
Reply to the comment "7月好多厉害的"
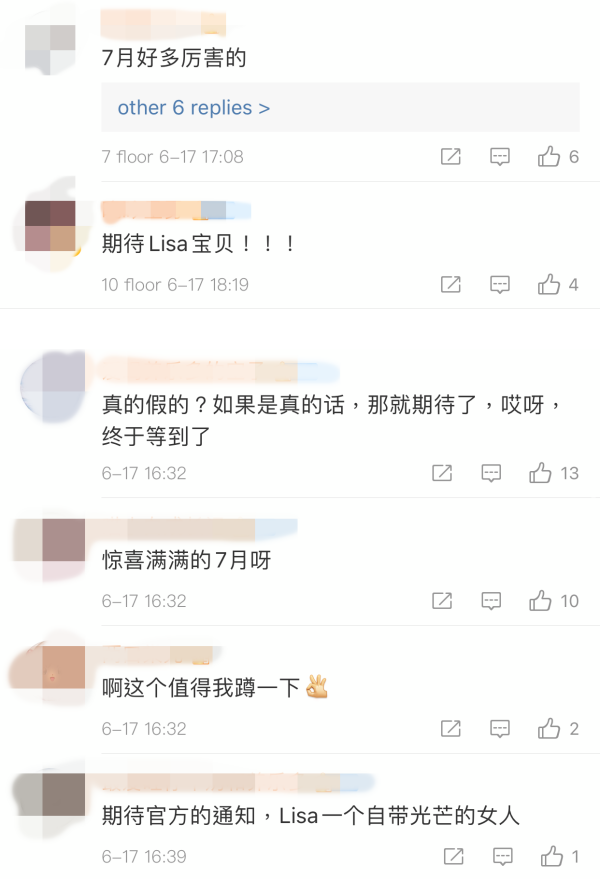point(500,157)
